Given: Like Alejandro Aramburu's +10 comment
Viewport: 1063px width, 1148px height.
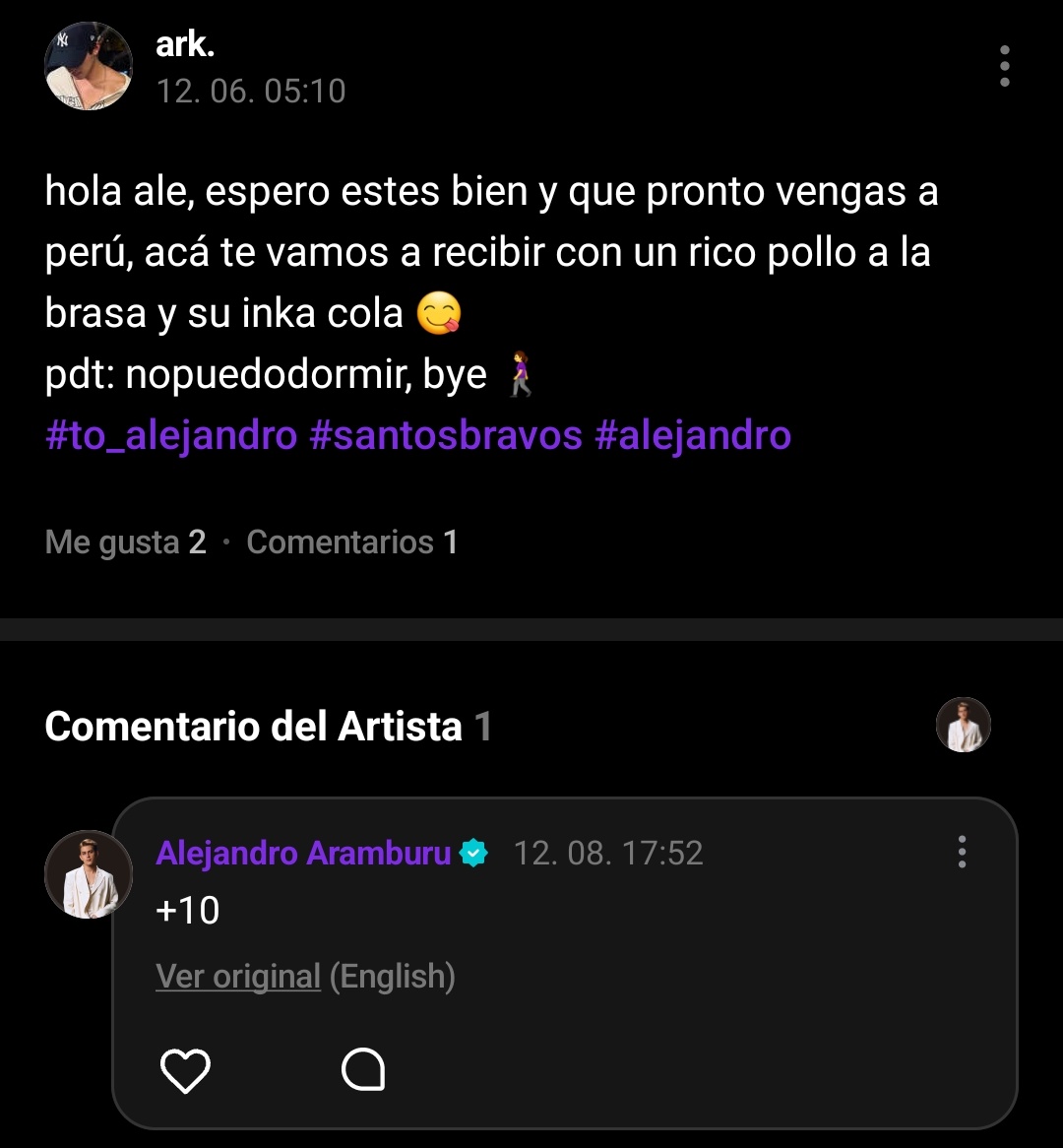Looking at the screenshot, I should (185, 1070).
